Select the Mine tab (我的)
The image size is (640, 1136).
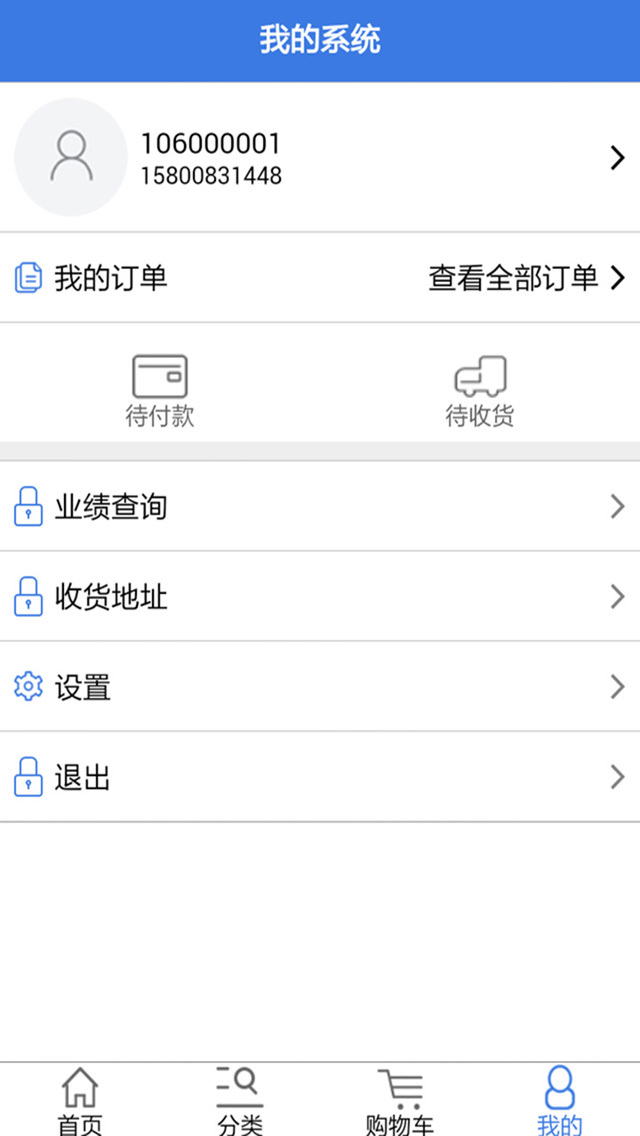(560, 1100)
